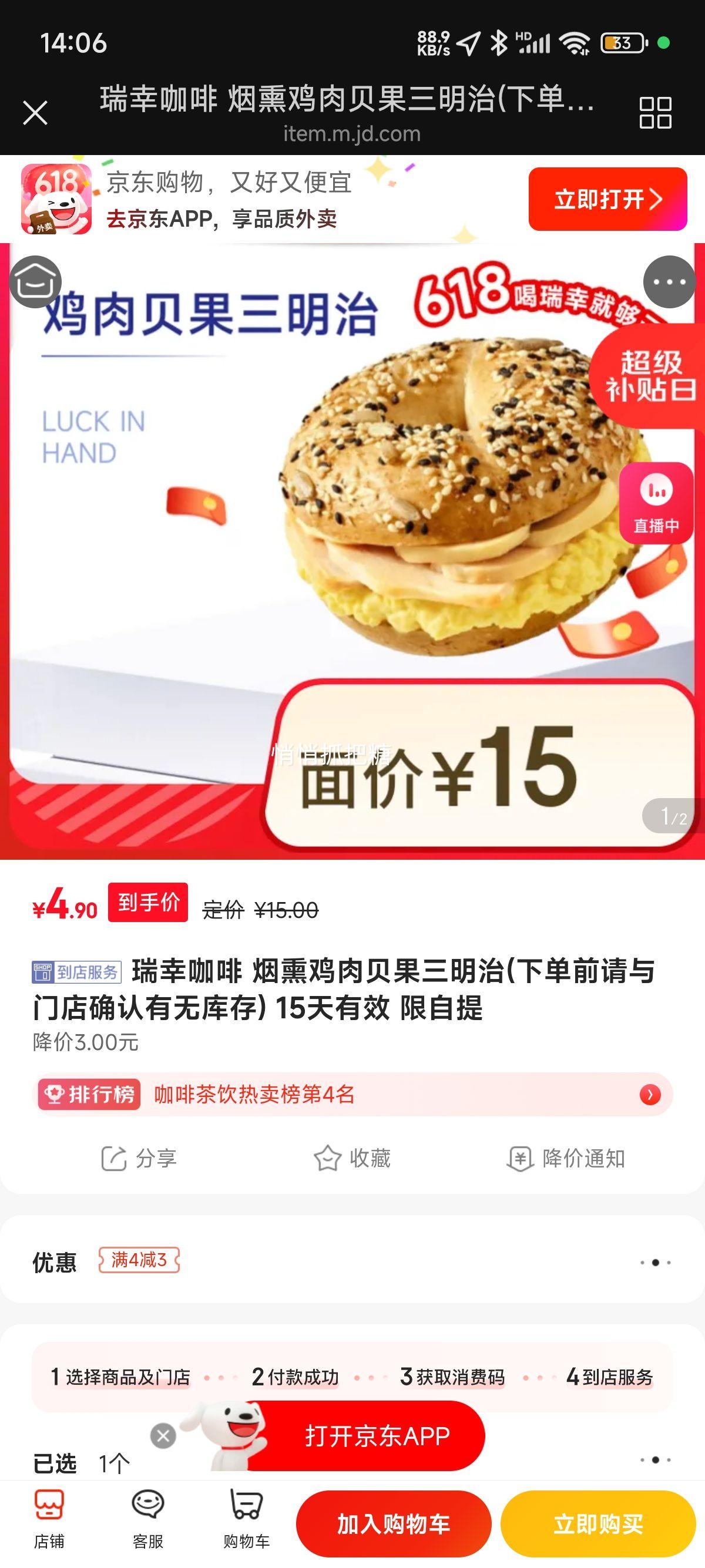The image size is (705, 1568).
Task: Dismiss the 打开京东APP floating banner
Action: coord(163,1436)
